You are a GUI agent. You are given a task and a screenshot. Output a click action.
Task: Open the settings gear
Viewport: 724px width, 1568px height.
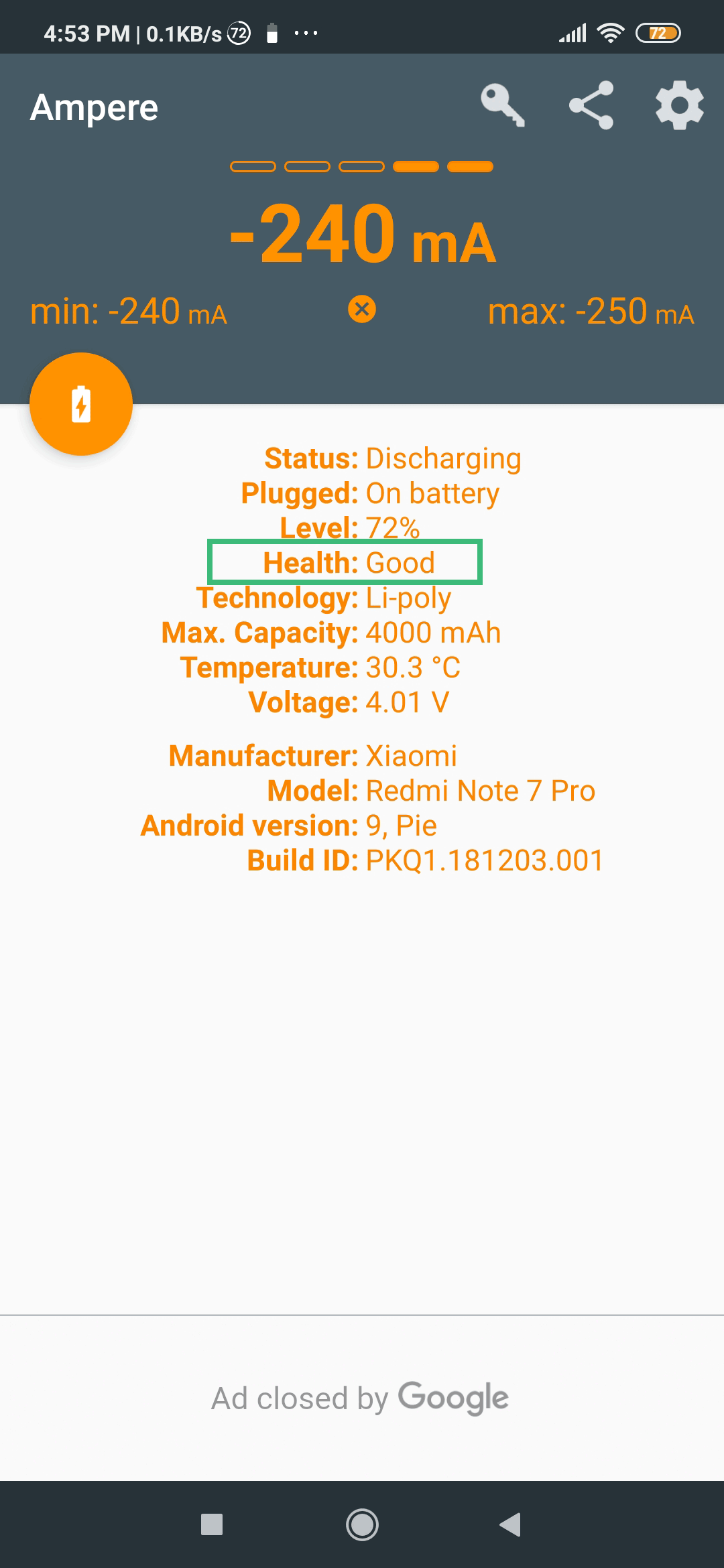pos(680,105)
